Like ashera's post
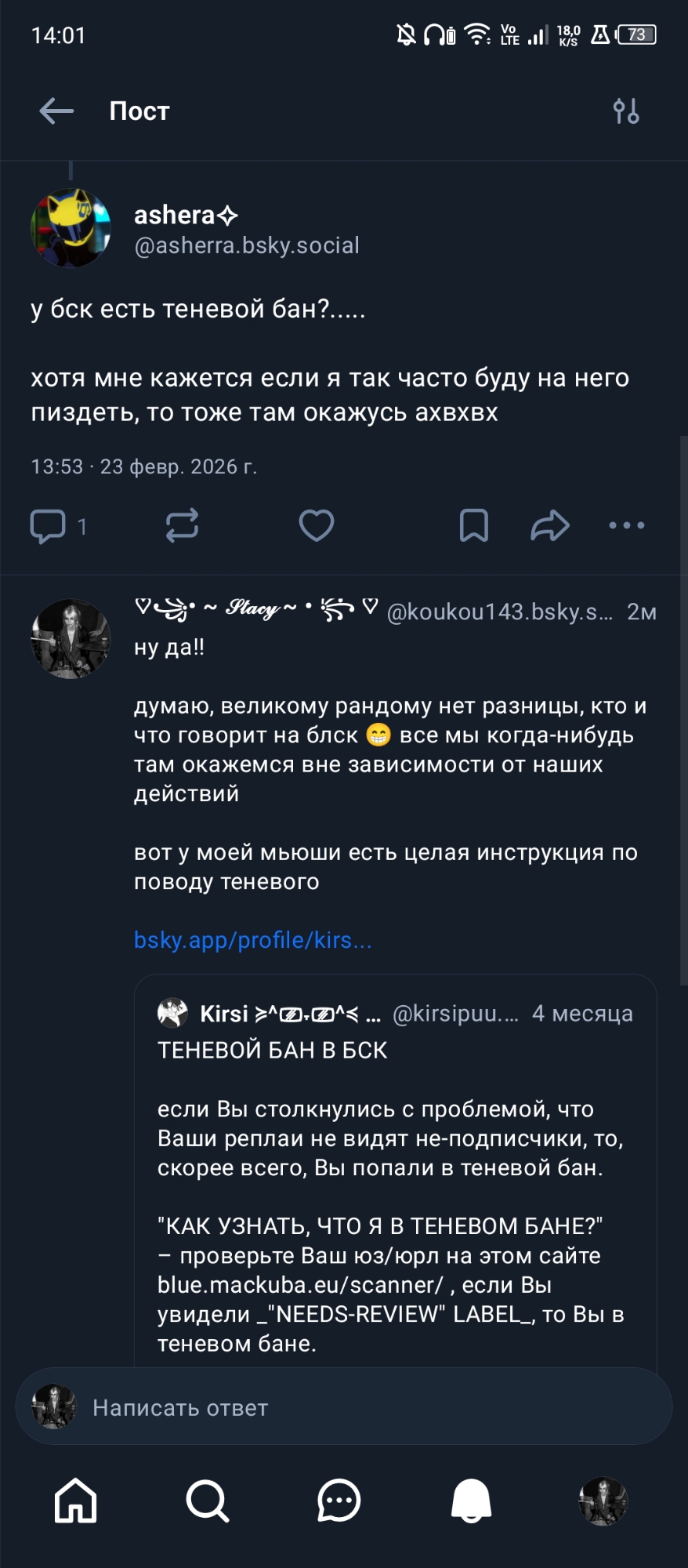This screenshot has width=688, height=1568. click(317, 525)
